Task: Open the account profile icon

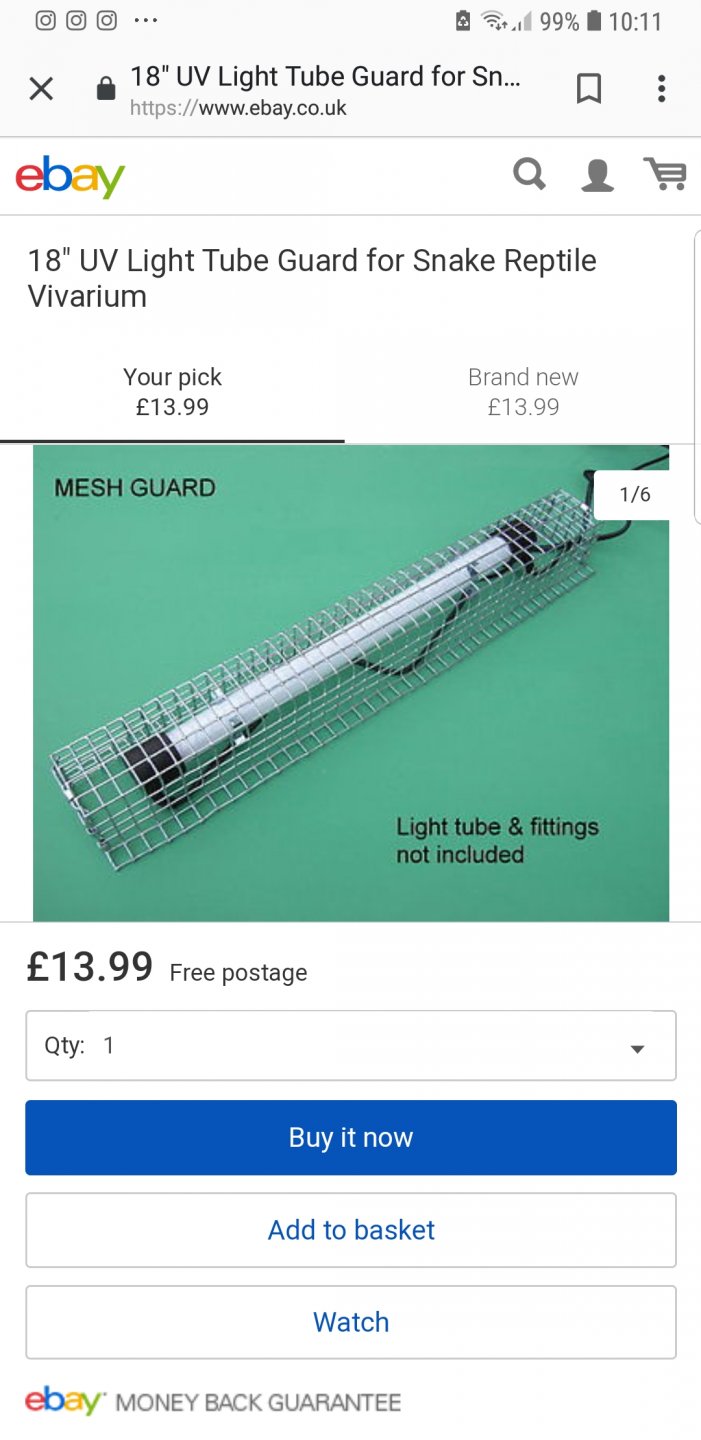Action: point(597,175)
